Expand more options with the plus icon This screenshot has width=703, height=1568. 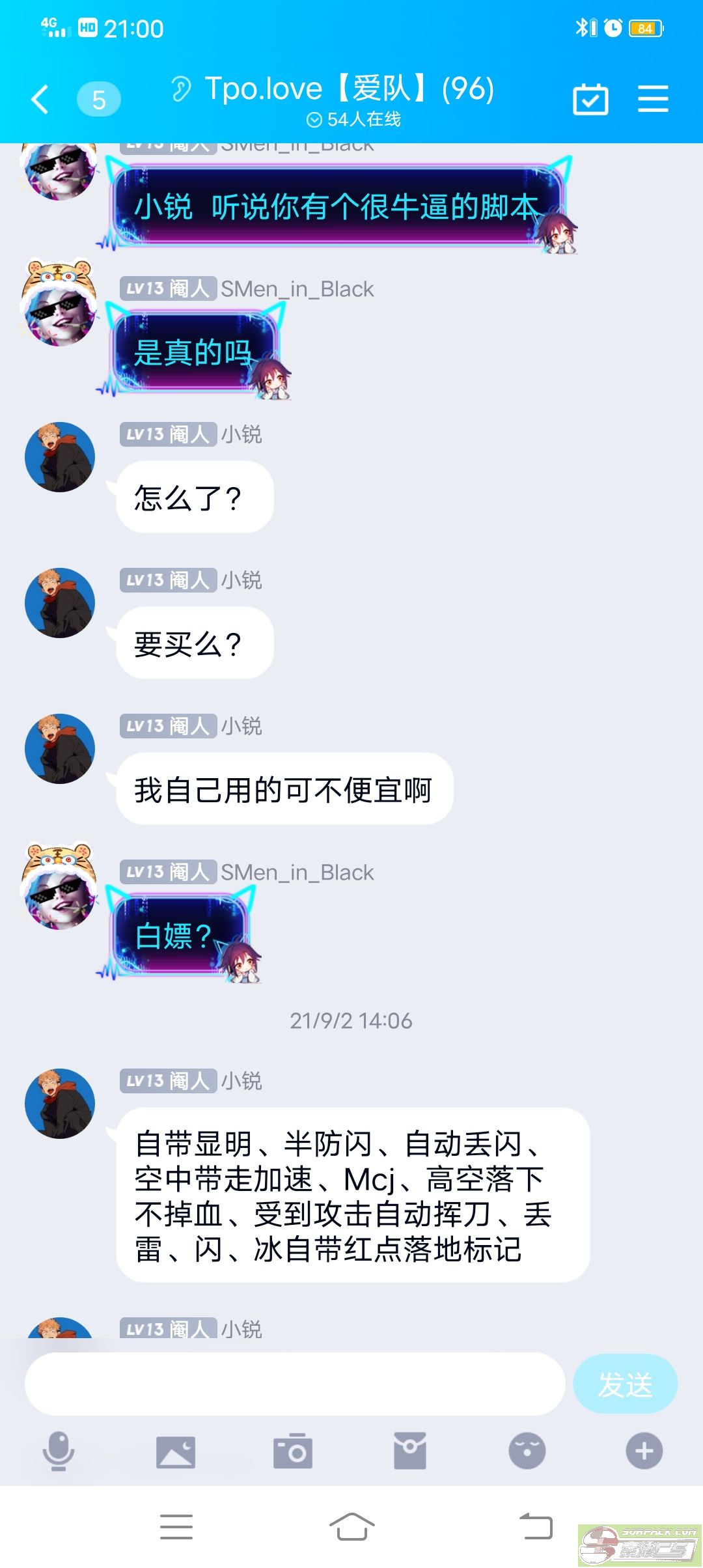point(644,1451)
